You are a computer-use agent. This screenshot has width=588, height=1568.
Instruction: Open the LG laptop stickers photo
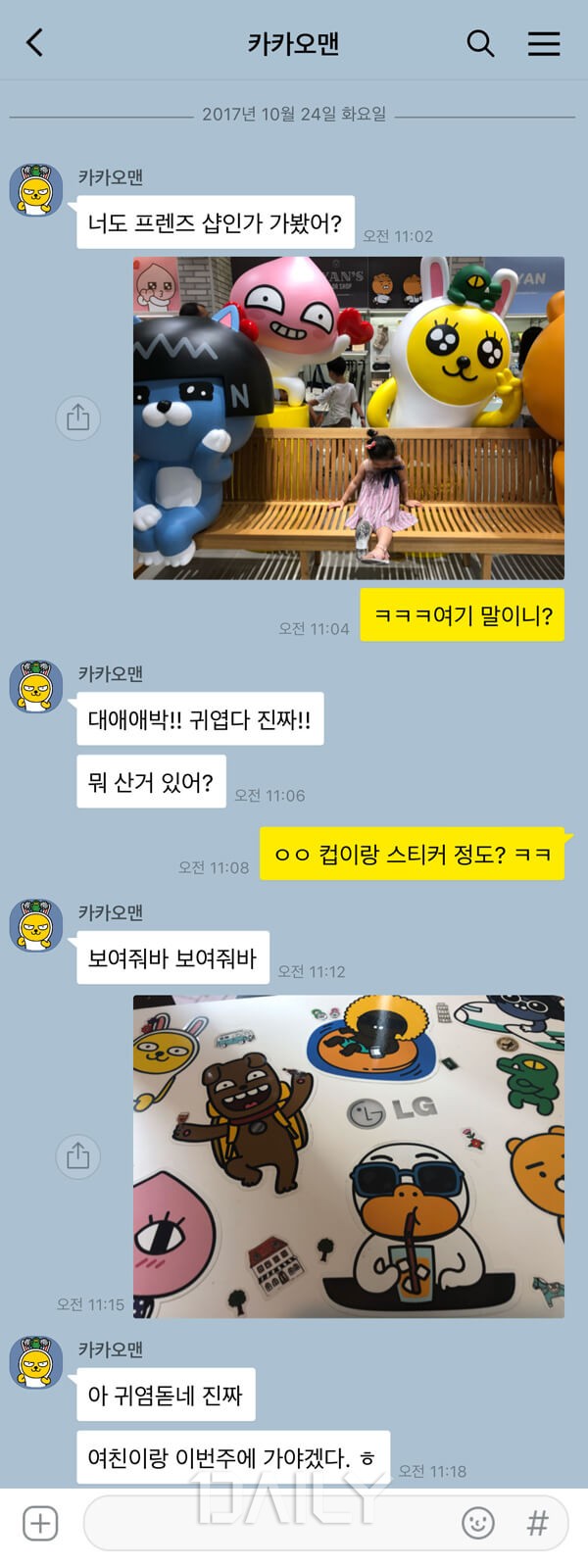coord(348,1156)
